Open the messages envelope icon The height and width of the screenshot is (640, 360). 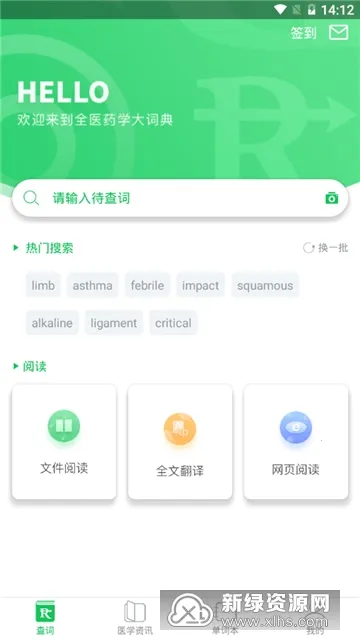point(338,32)
